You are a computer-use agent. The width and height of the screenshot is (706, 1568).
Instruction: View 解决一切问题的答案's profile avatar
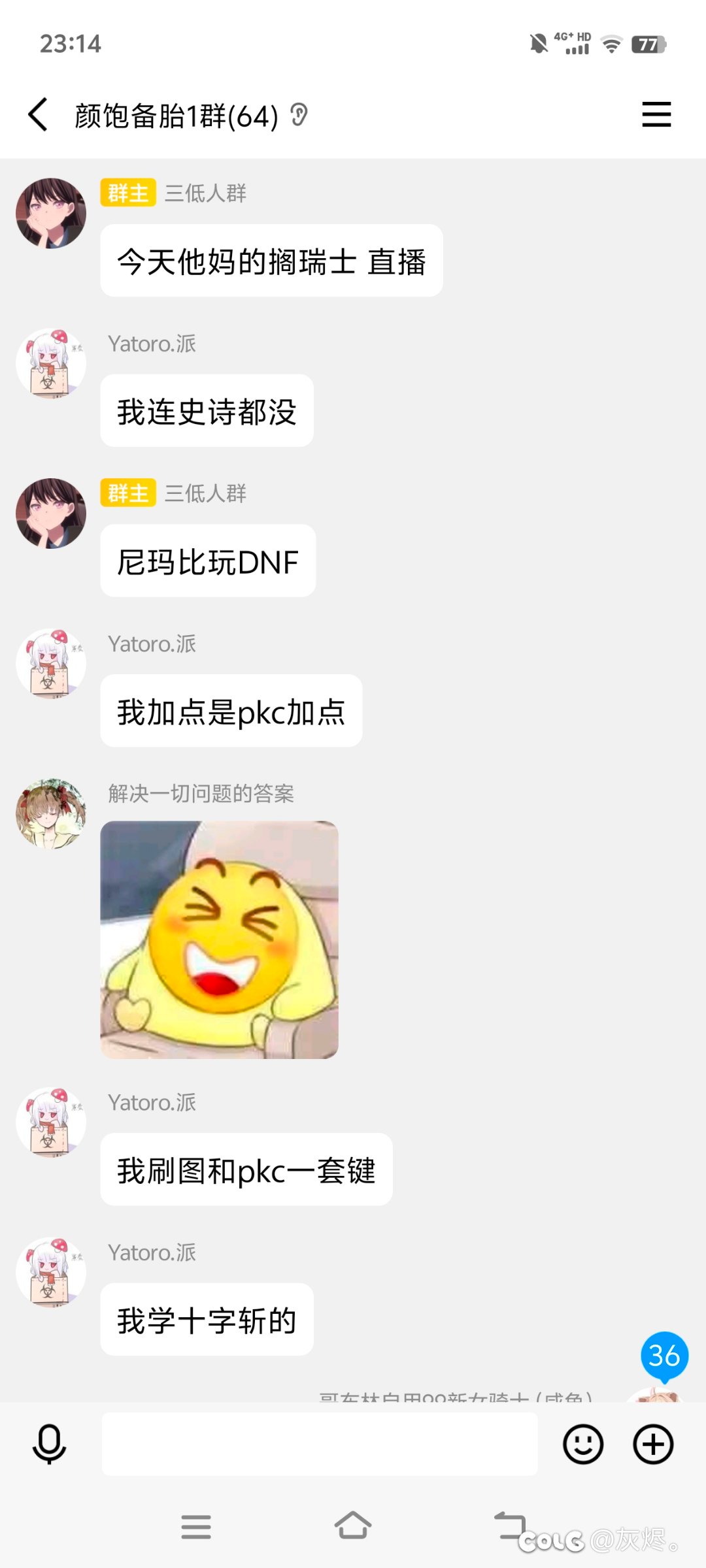point(51,813)
